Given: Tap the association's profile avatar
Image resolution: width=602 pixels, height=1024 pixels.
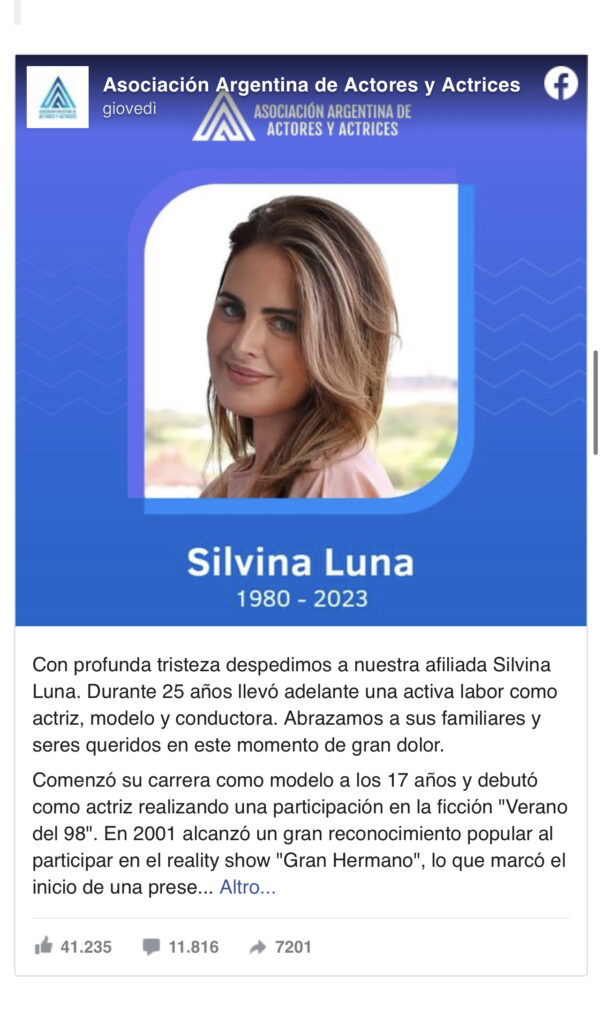Looking at the screenshot, I should point(57,97).
